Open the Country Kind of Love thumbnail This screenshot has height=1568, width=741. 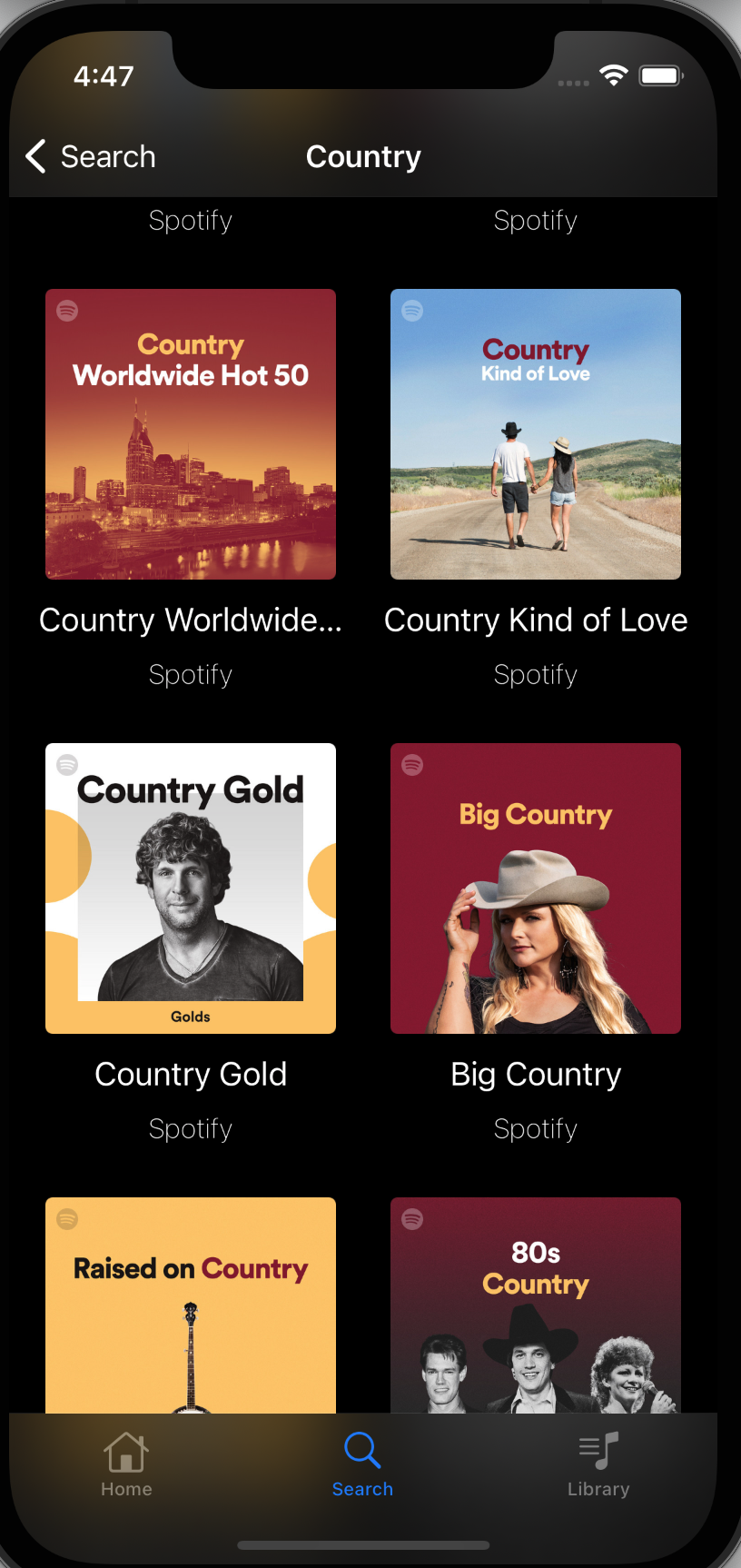tap(535, 433)
